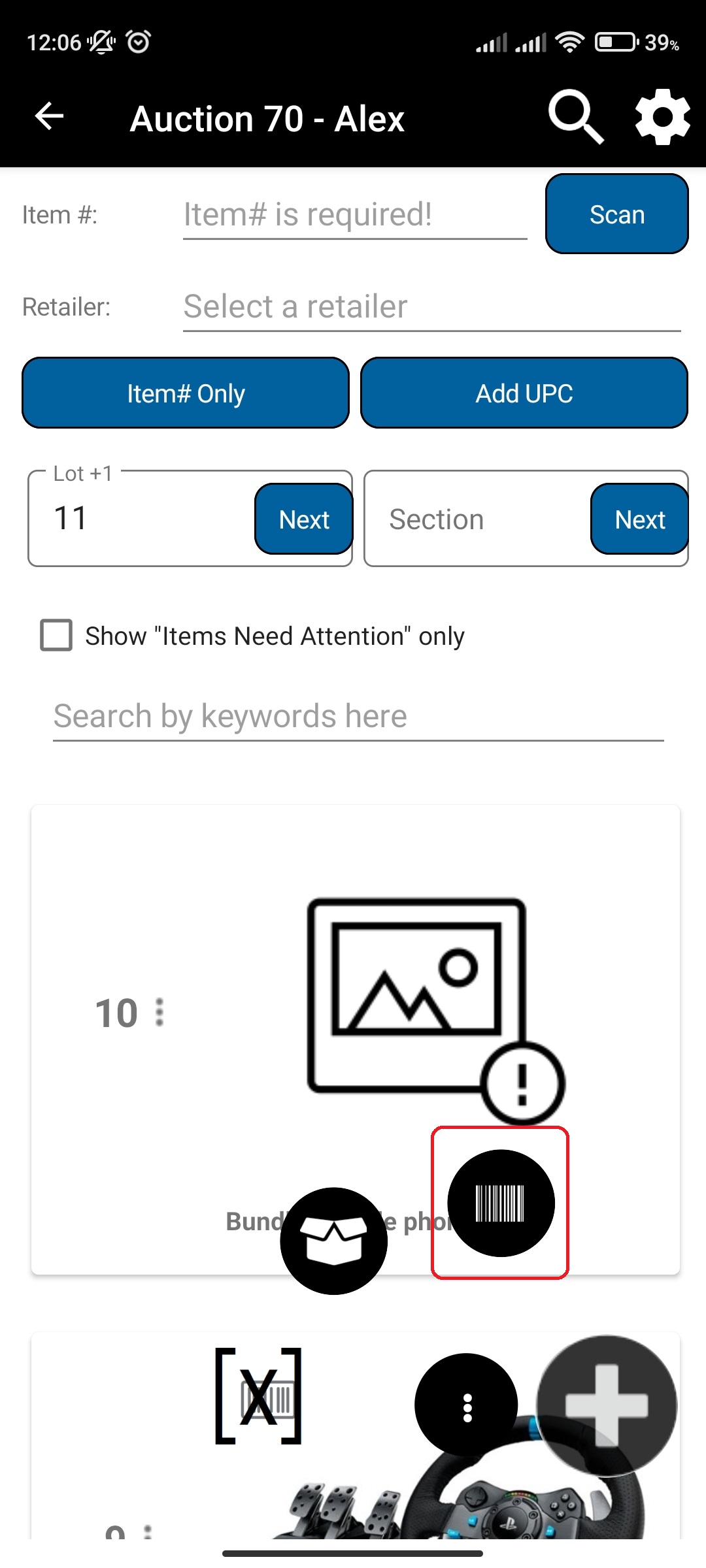Open settings via the gear icon
Screen dimensions: 706x1568
point(662,117)
